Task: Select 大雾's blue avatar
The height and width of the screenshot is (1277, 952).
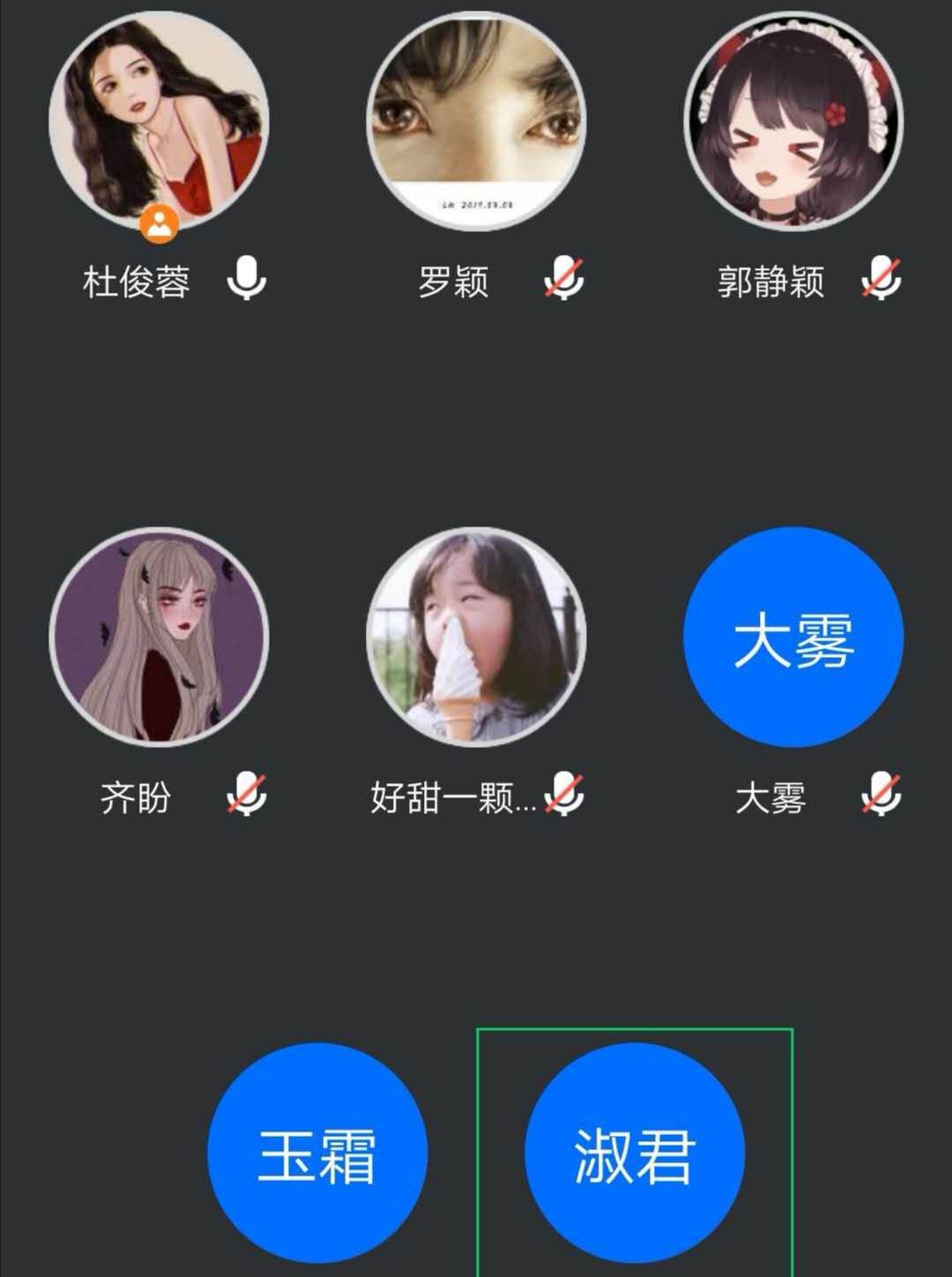Action: pos(793,637)
